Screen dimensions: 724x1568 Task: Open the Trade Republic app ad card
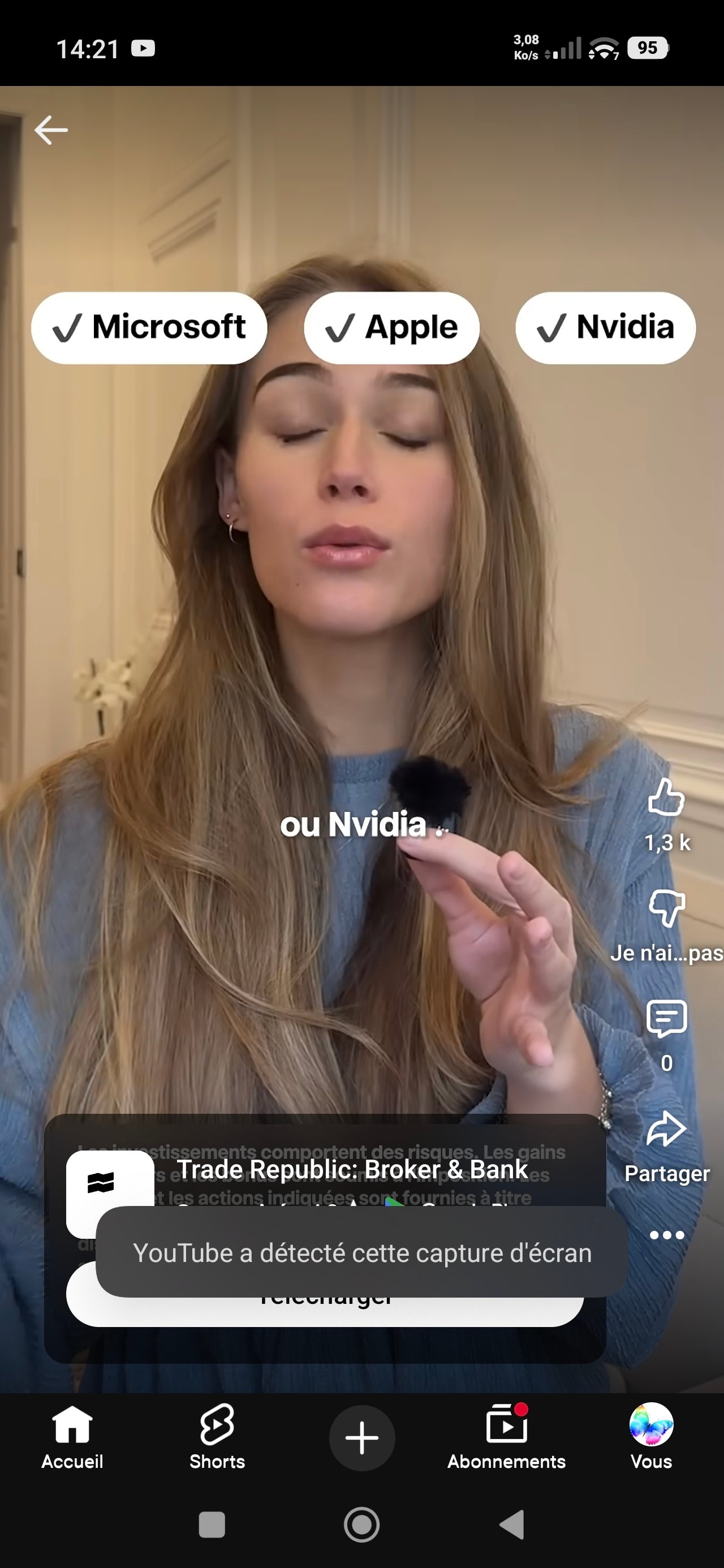(x=352, y=1169)
